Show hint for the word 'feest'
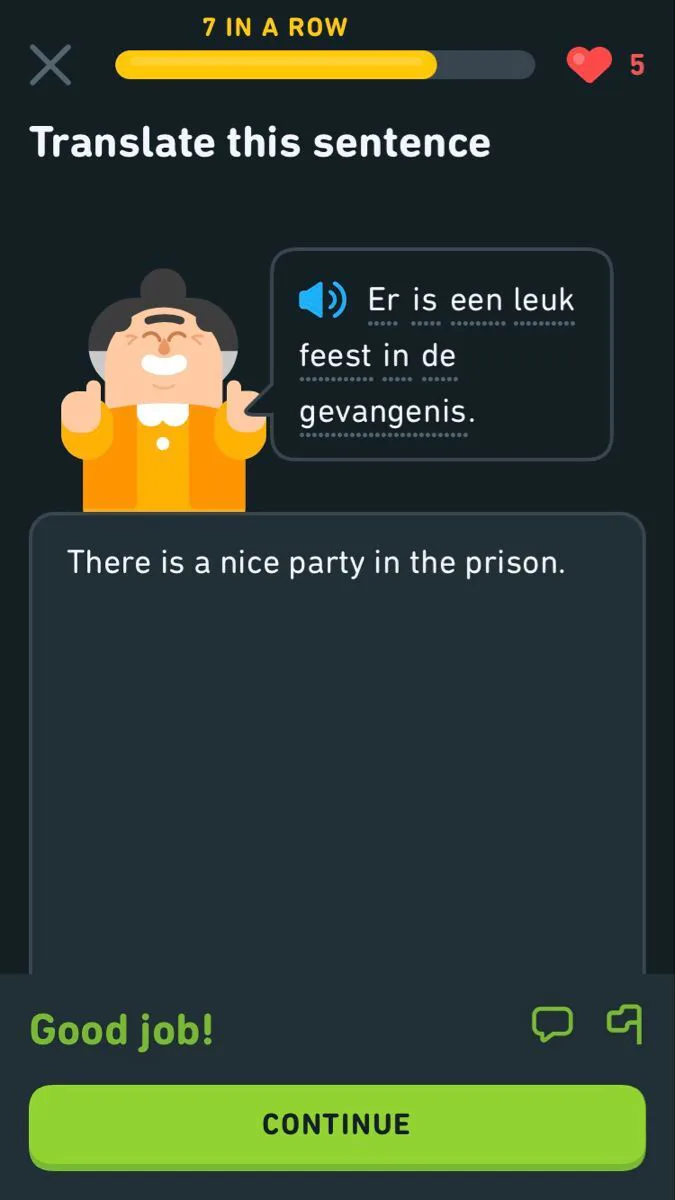Viewport: 675px width, 1200px height. [335, 355]
